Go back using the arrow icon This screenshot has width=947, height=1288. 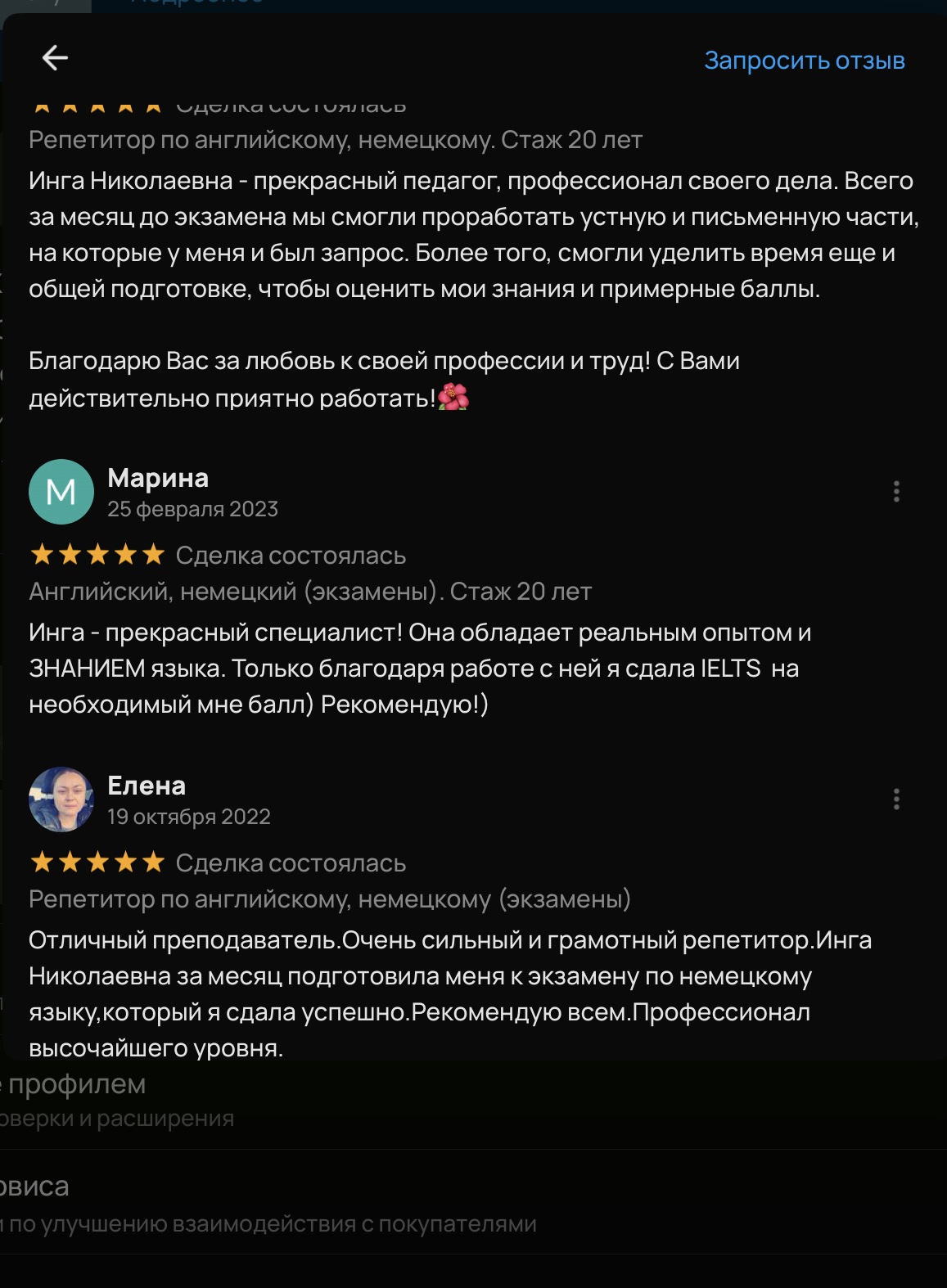(x=55, y=58)
